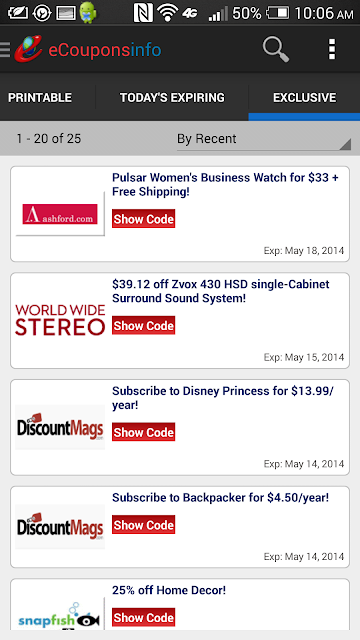Select the Exclusive tab
Screen dimensions: 360x640
coord(304,98)
